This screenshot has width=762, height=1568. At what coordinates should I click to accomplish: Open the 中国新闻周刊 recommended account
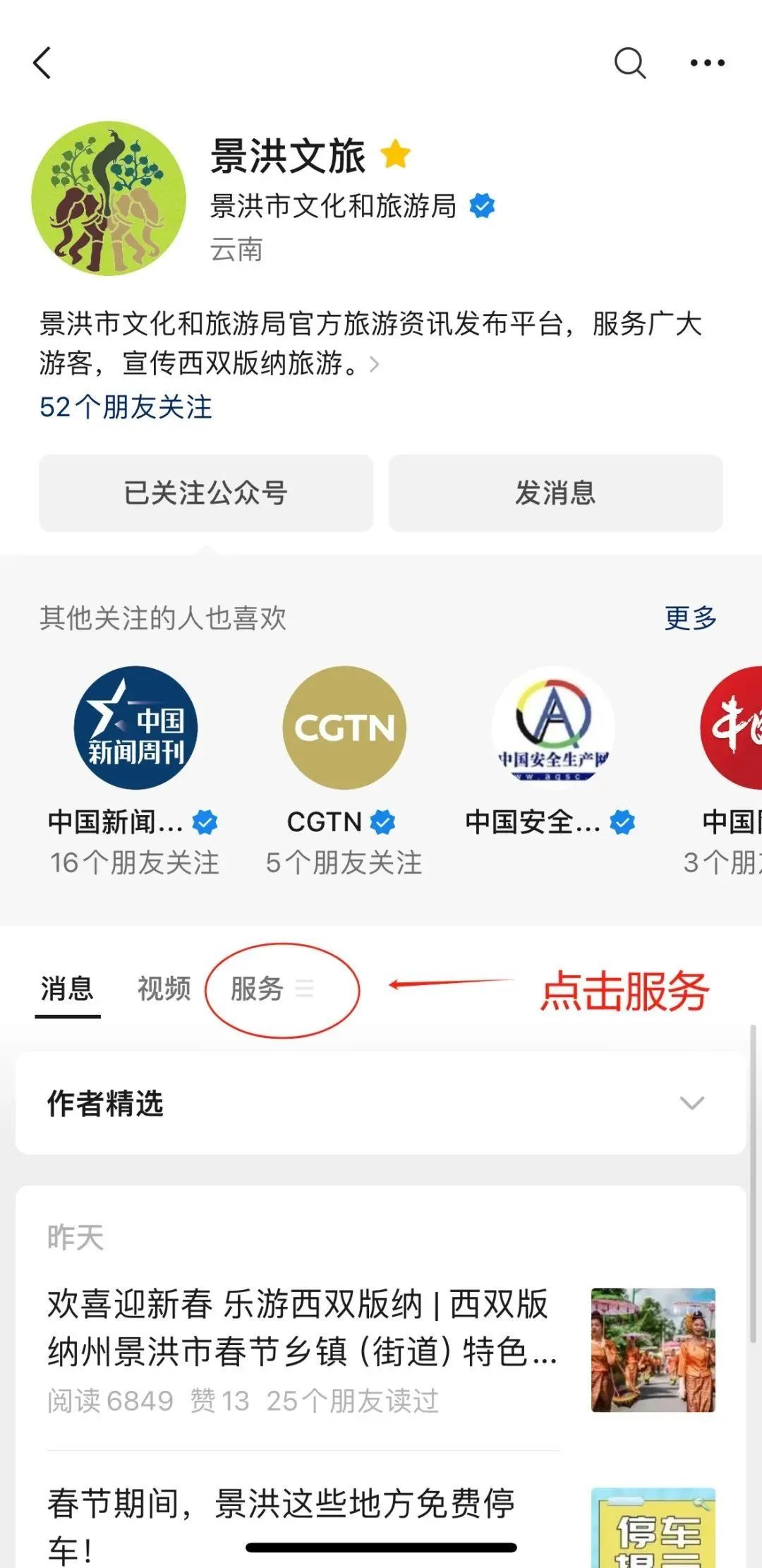[135, 728]
